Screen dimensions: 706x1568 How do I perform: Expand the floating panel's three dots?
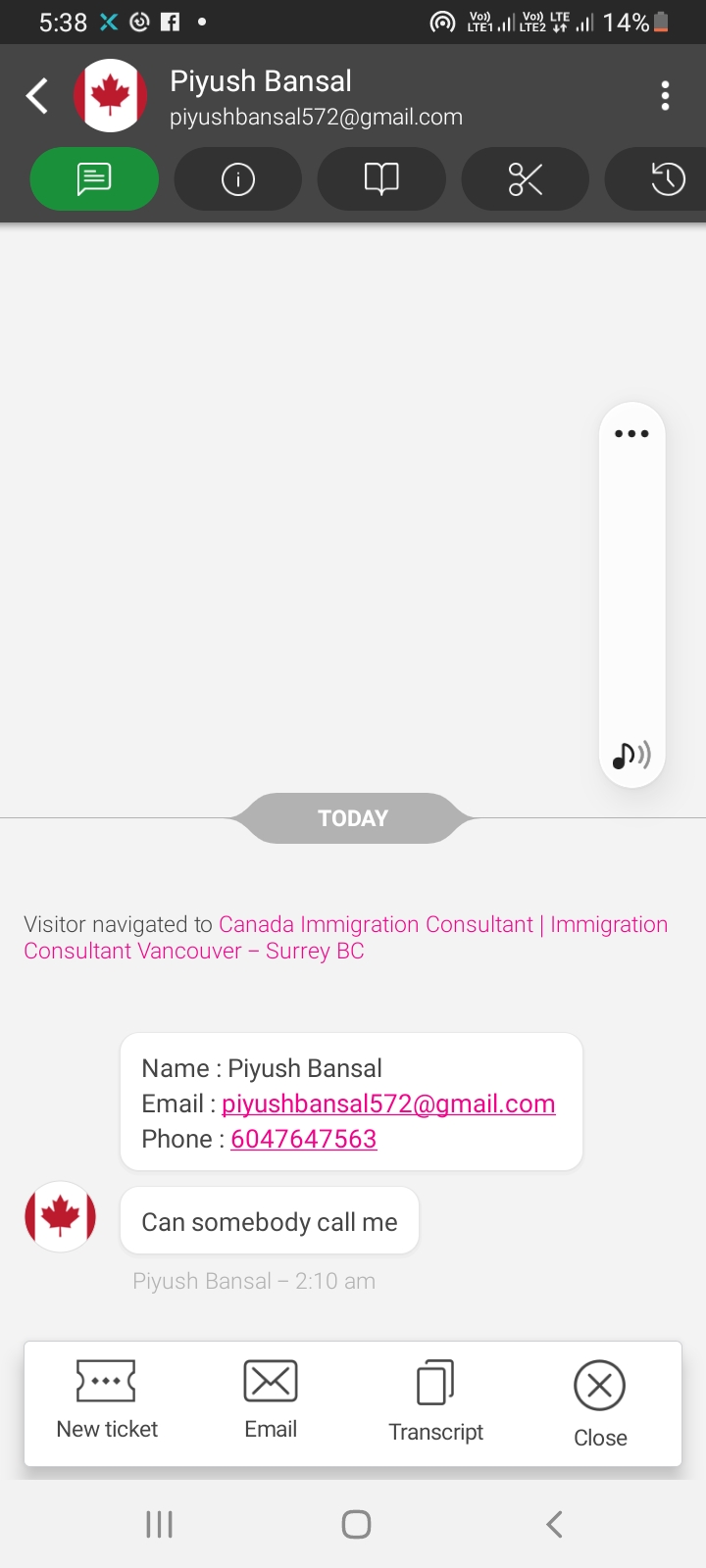[x=631, y=433]
